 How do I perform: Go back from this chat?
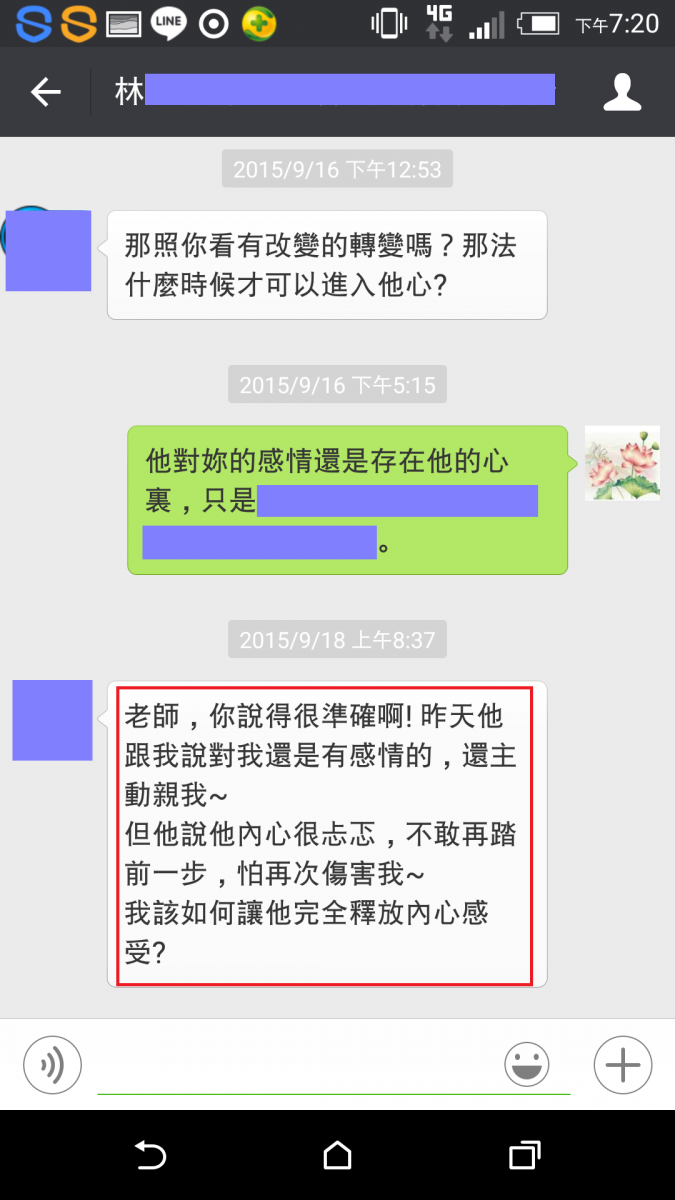point(46,93)
